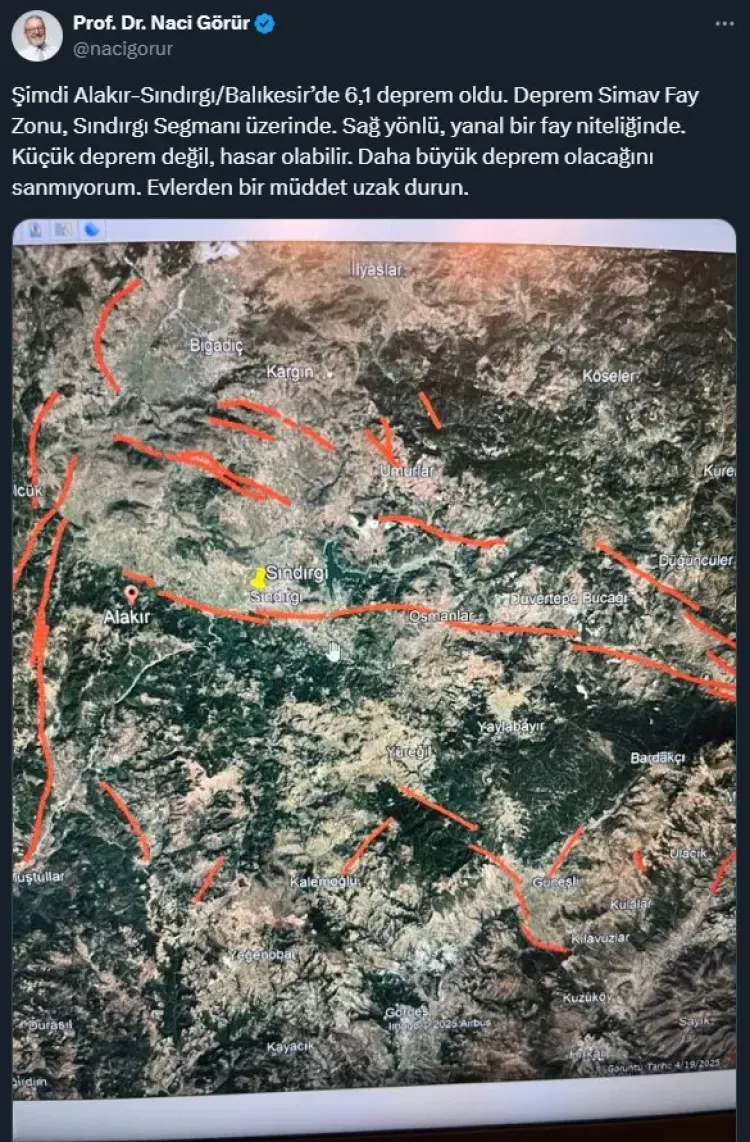Open the attached fault map image
The width and height of the screenshot is (750, 1142).
click(374, 660)
